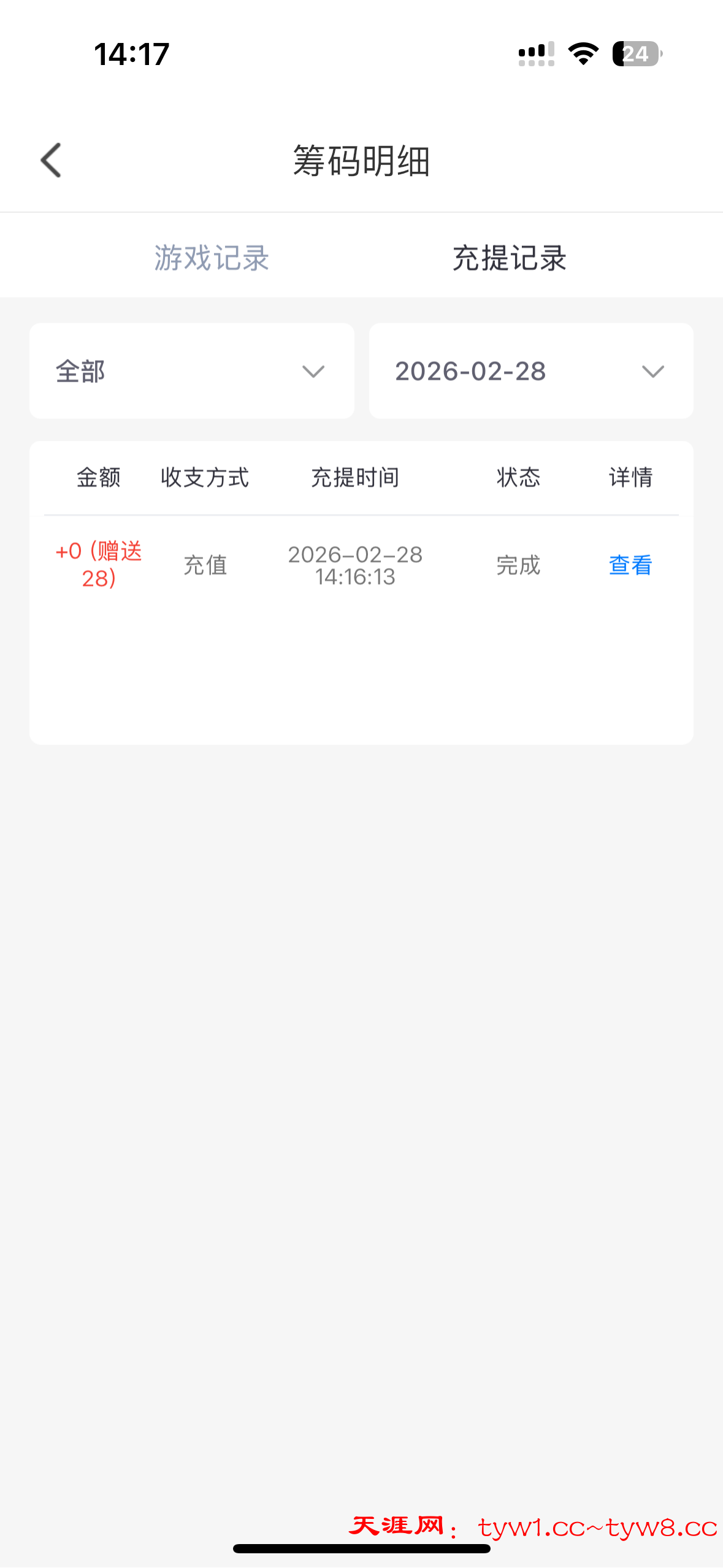This screenshot has width=723, height=1568.
Task: Tap the 完成 status of the record
Action: 518,566
